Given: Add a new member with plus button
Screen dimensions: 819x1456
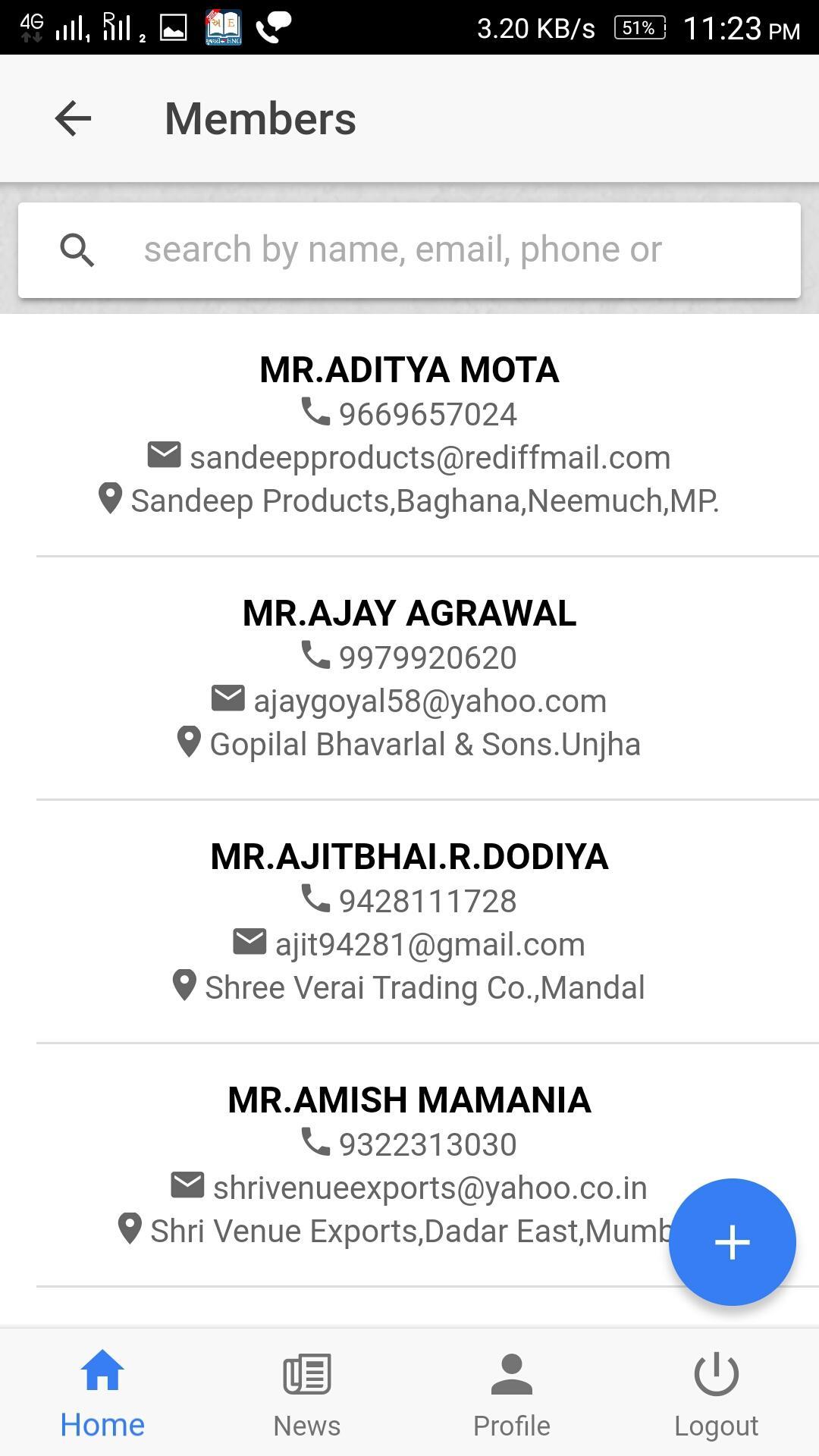Looking at the screenshot, I should pyautogui.click(x=732, y=1242).
